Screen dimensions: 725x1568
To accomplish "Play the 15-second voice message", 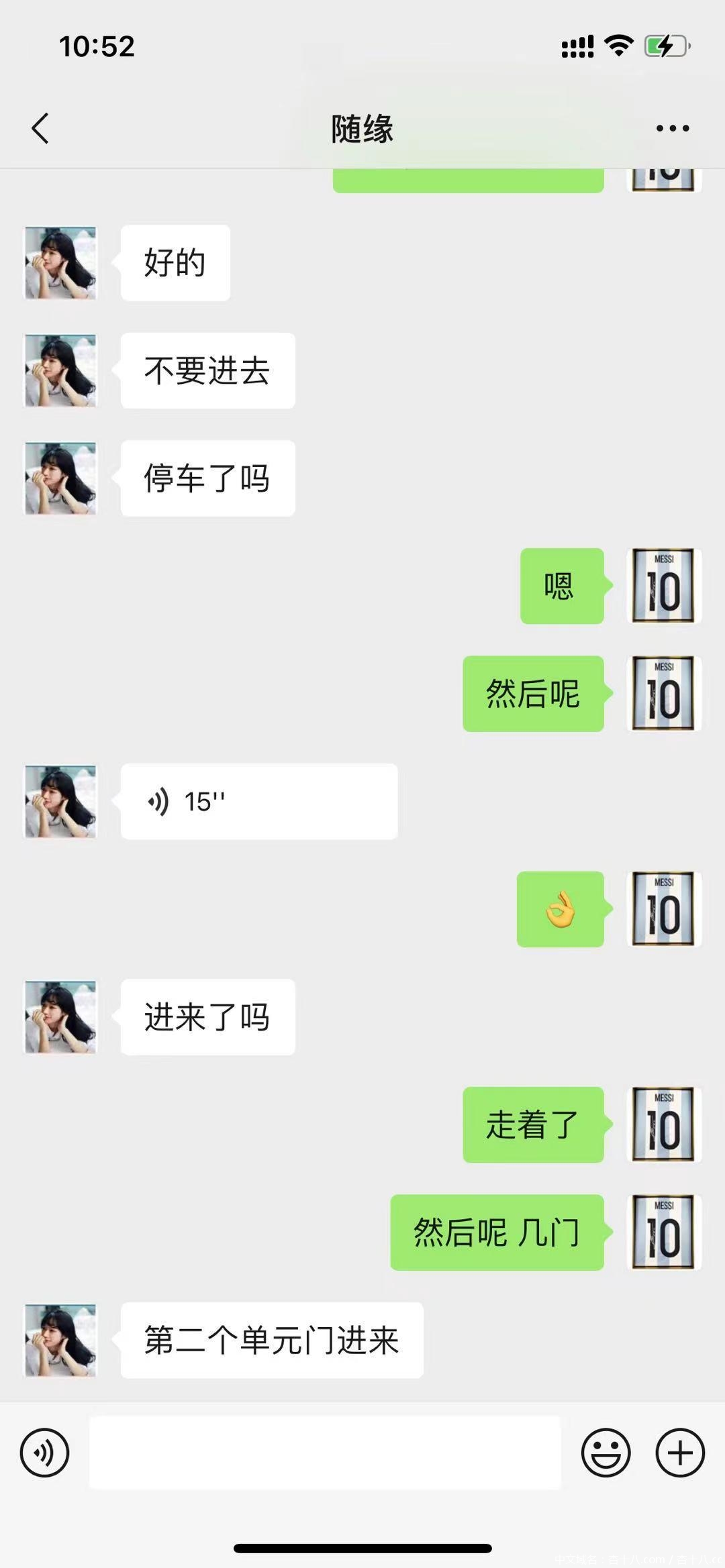I will coord(258,801).
